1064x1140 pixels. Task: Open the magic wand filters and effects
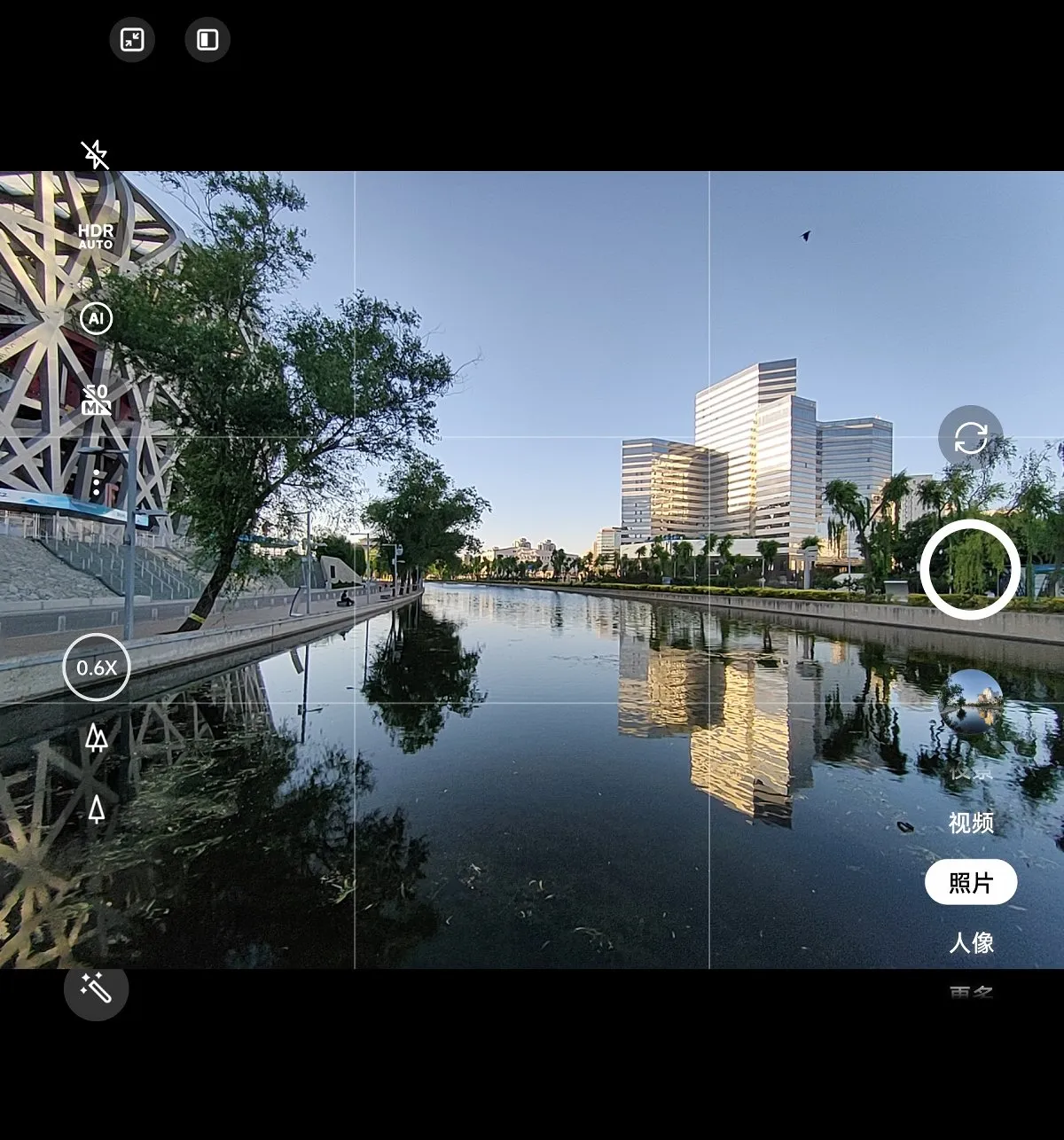point(96,988)
